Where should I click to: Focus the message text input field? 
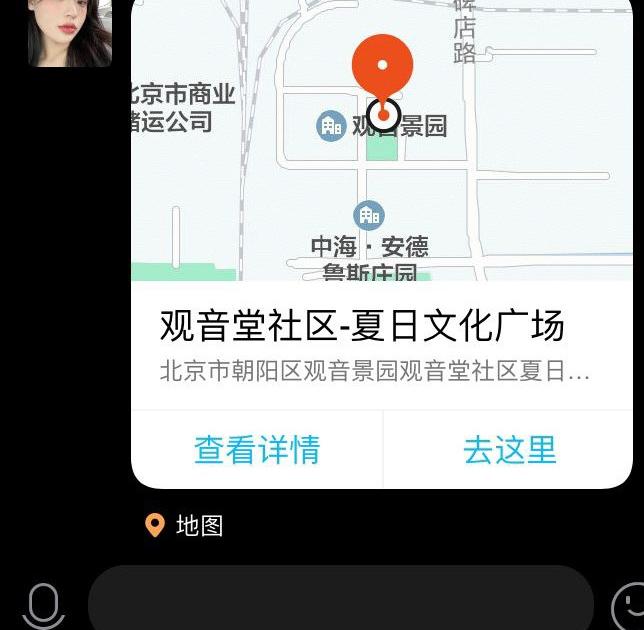[340, 602]
